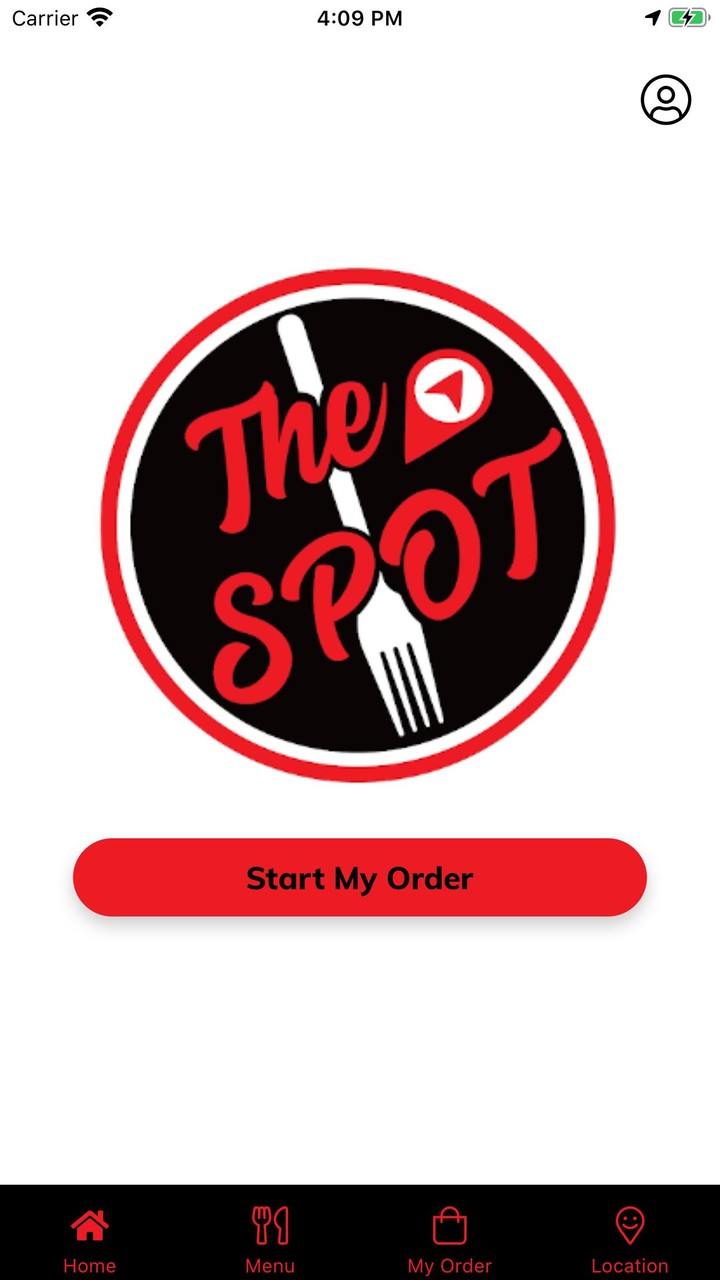
Task: Tap the Location label text
Action: pyautogui.click(x=629, y=1265)
